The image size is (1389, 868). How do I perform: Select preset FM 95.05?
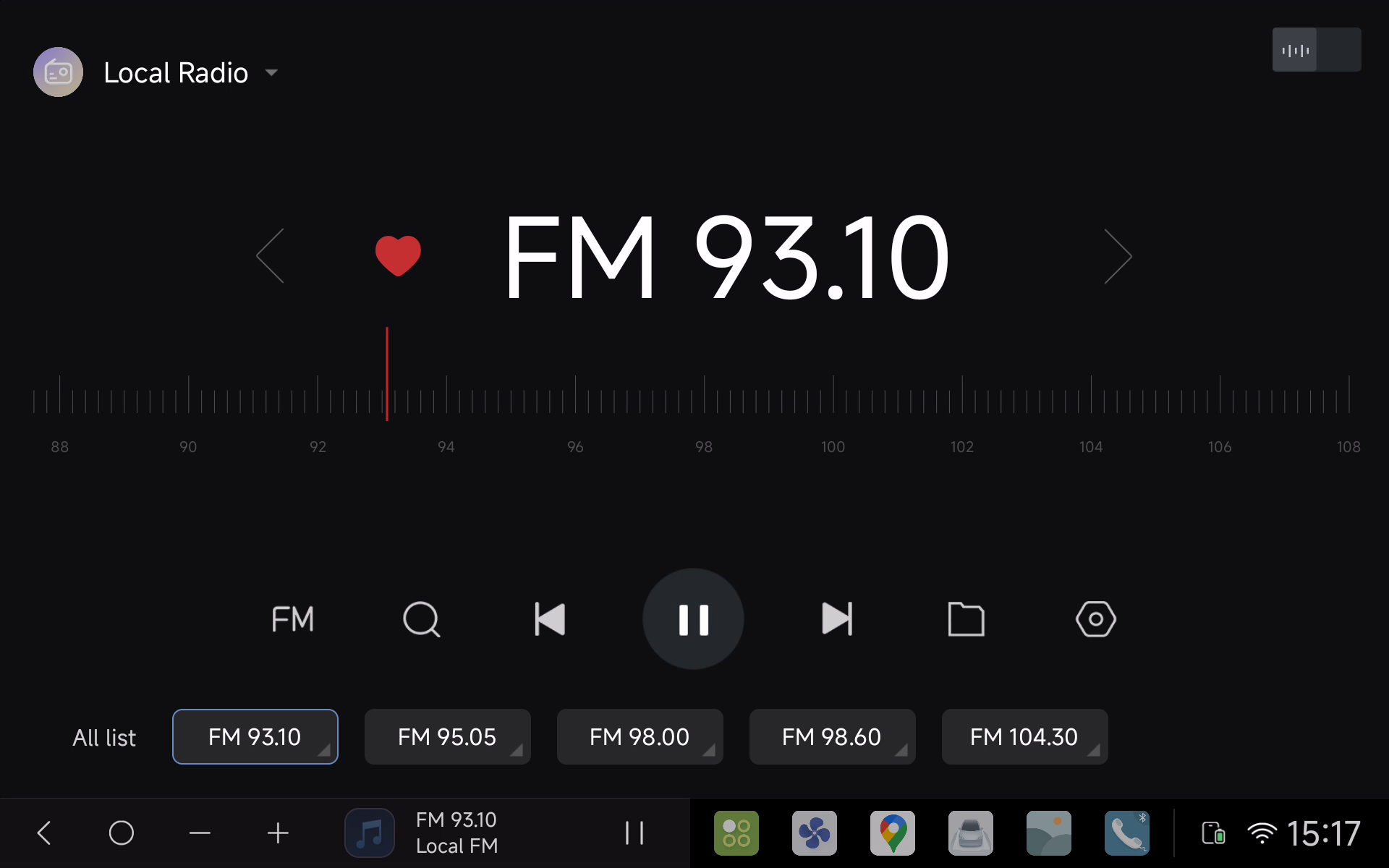click(447, 737)
